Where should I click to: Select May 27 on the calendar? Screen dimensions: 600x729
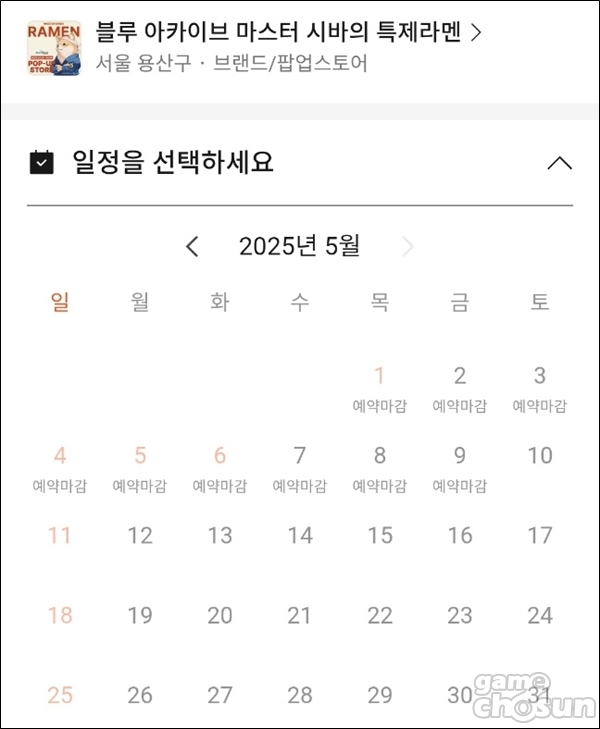coord(220,694)
